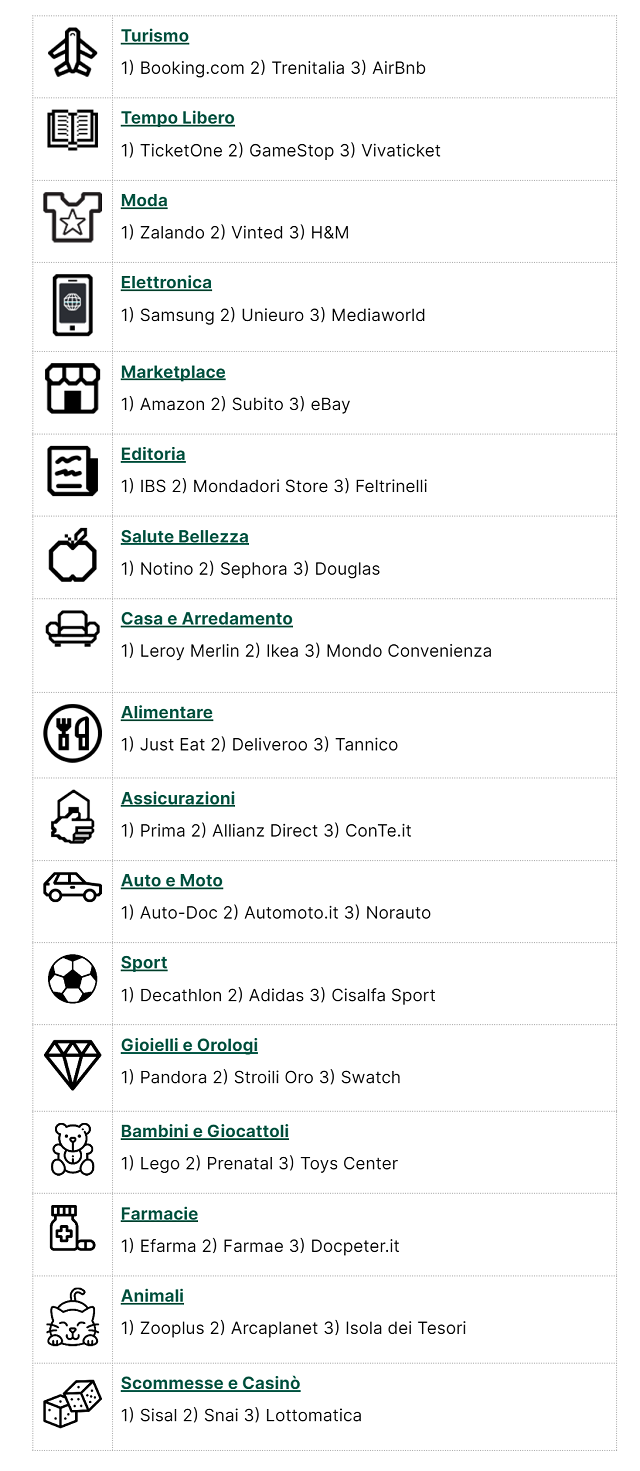Screen dimensions: 640x1471
Task: Open Bambini e Giocattoli
Action: [x=205, y=1131]
